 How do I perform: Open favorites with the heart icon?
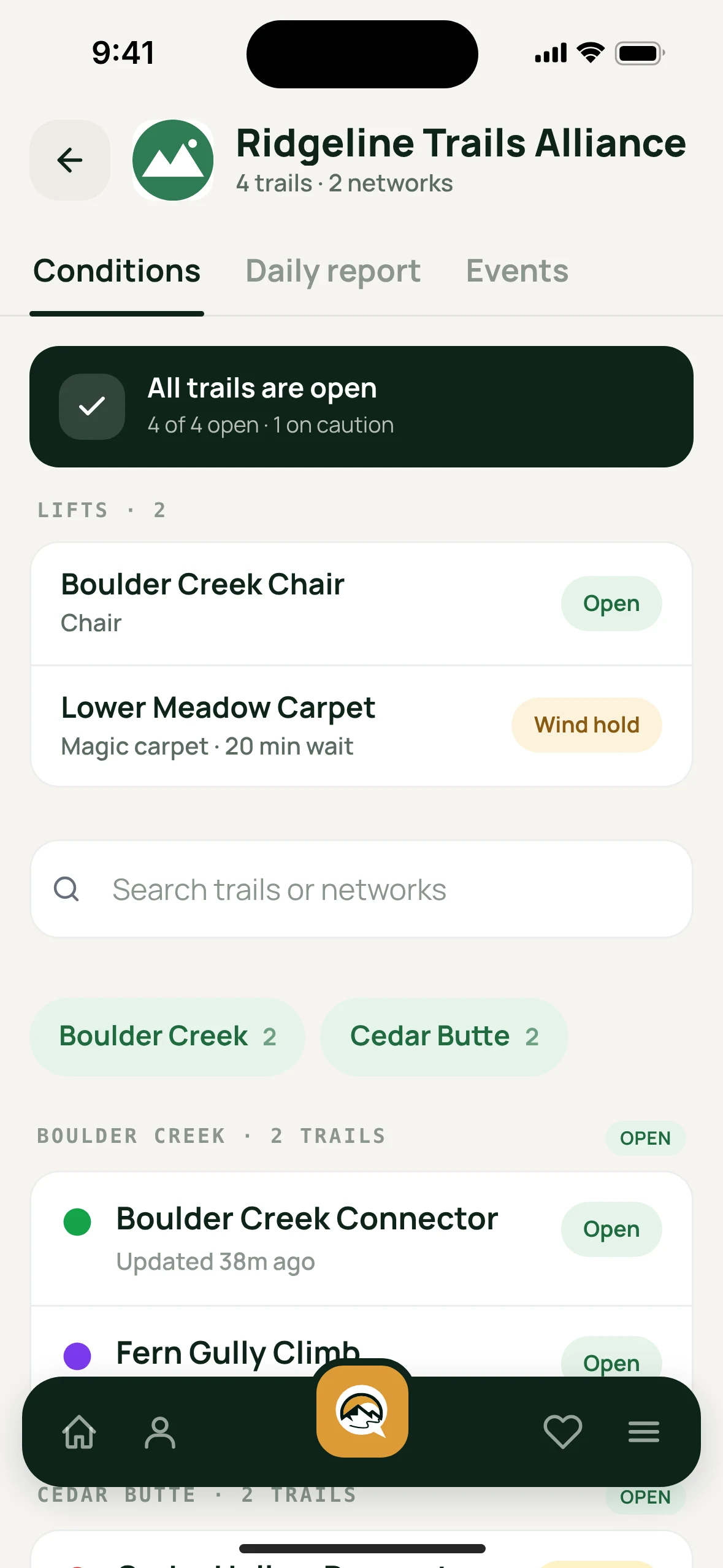pyautogui.click(x=563, y=1432)
